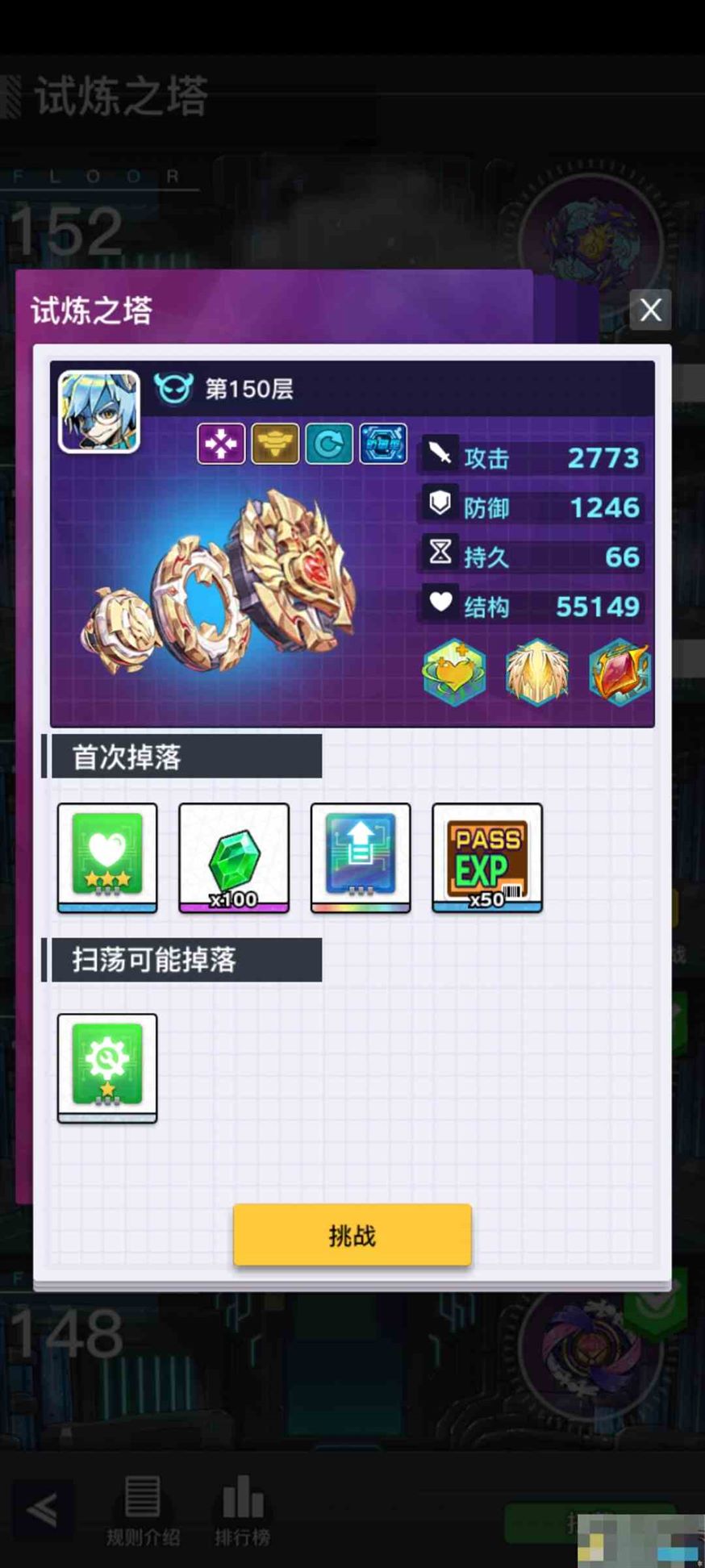This screenshot has width=705, height=1568.
Task: View the gear card sweep drop
Action: click(107, 1067)
